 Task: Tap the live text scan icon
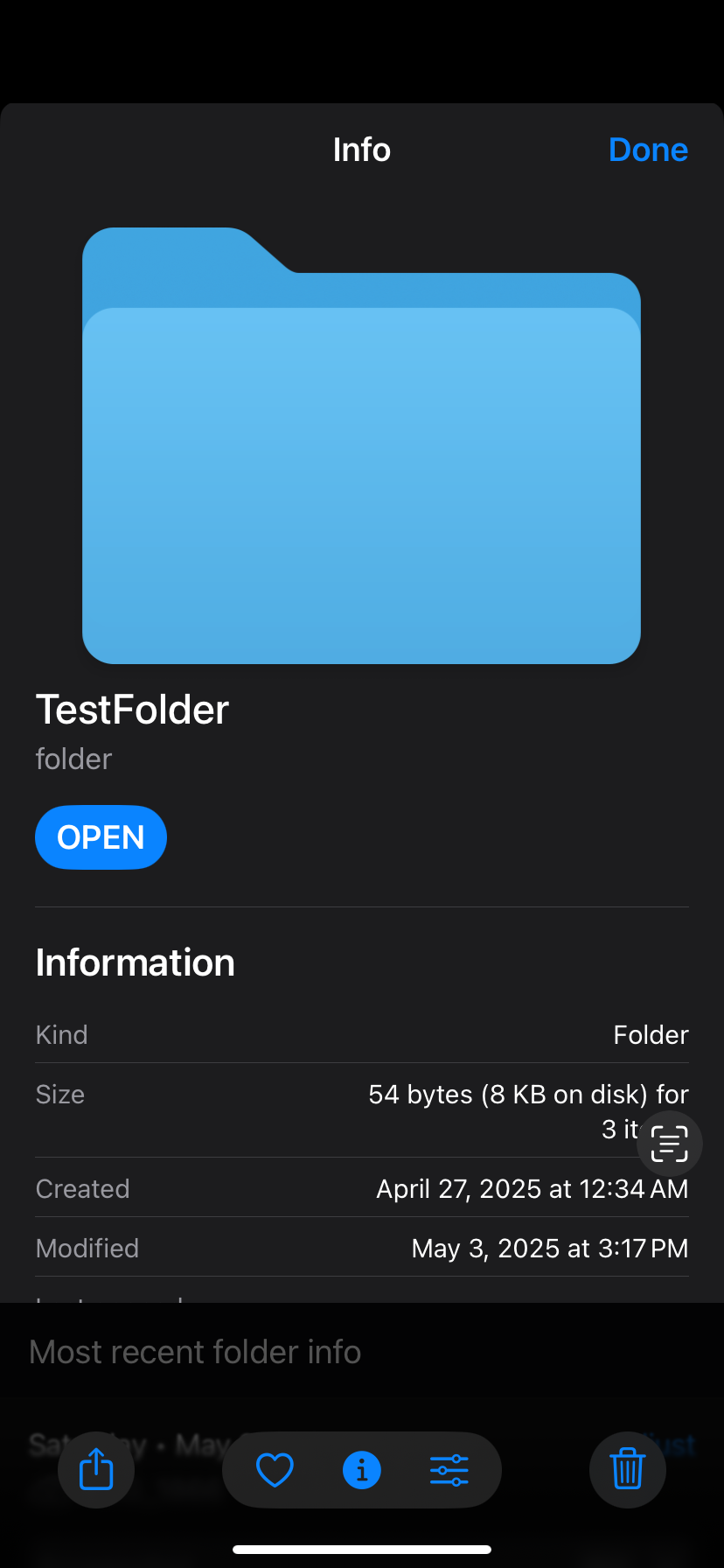coord(670,1144)
